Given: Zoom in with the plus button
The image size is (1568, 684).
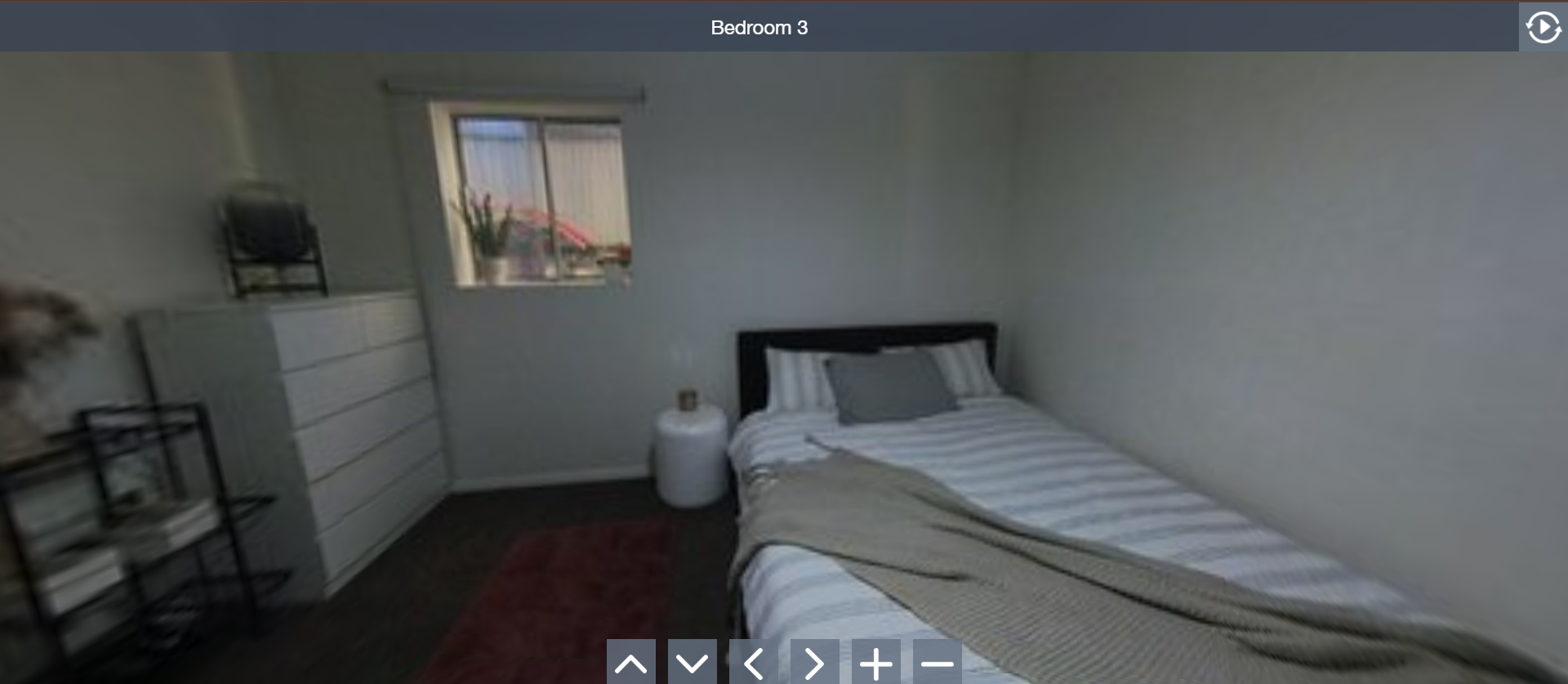Looking at the screenshot, I should pos(875,662).
